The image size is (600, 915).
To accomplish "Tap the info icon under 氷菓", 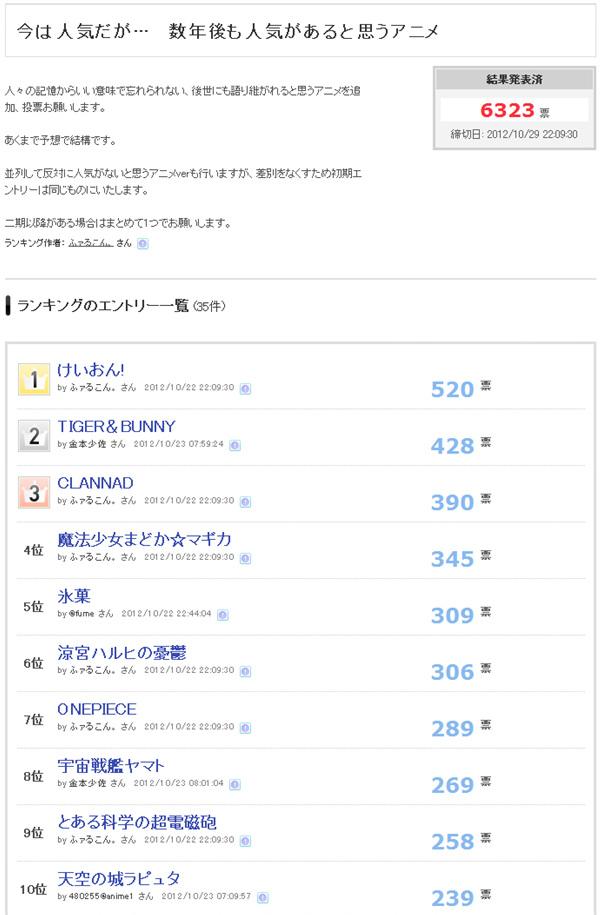I will (222, 614).
